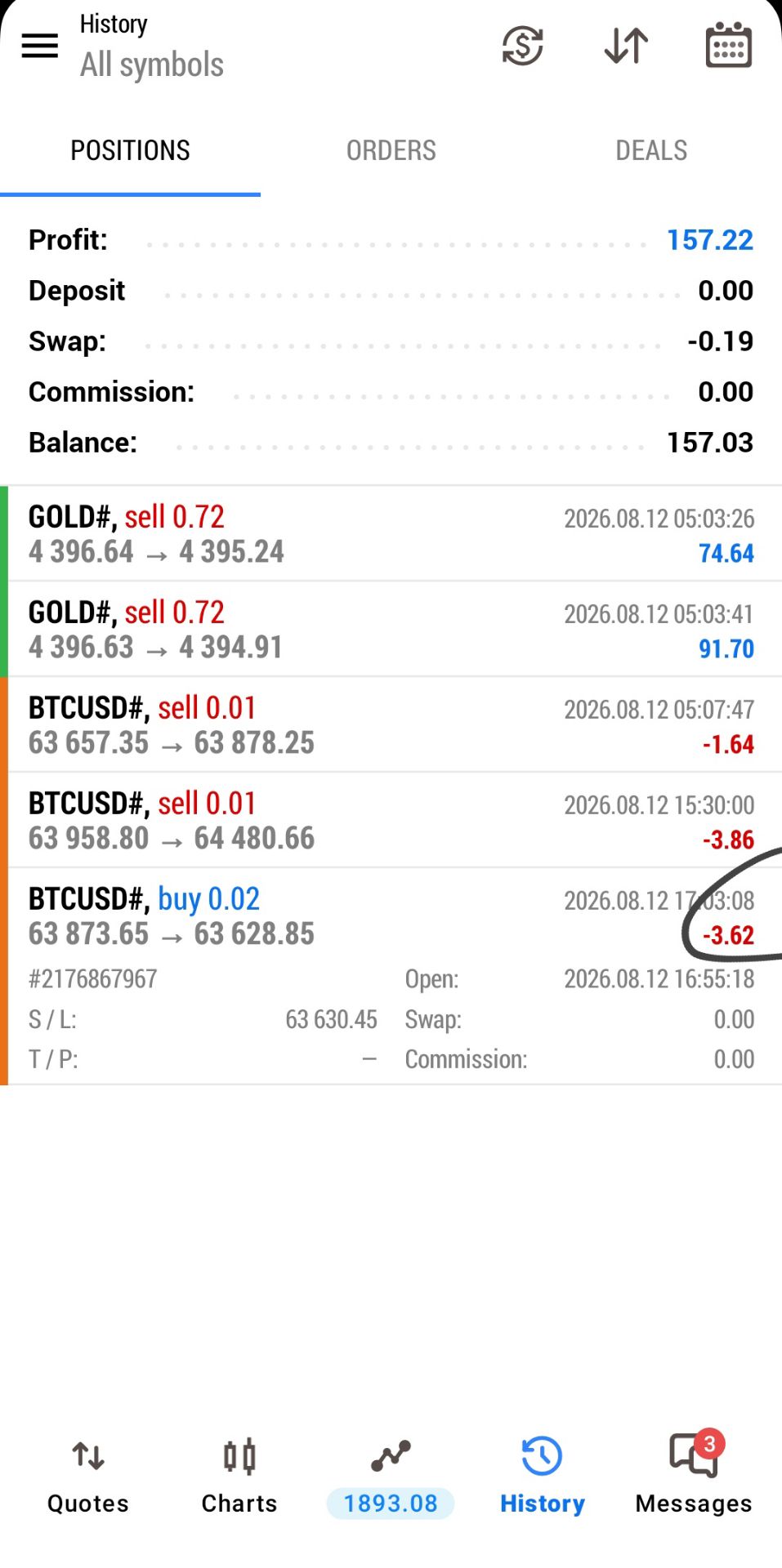Expand the BTCUSD# sell with loss -3.86
Viewport: 782px width, 1568px height.
coord(391,821)
